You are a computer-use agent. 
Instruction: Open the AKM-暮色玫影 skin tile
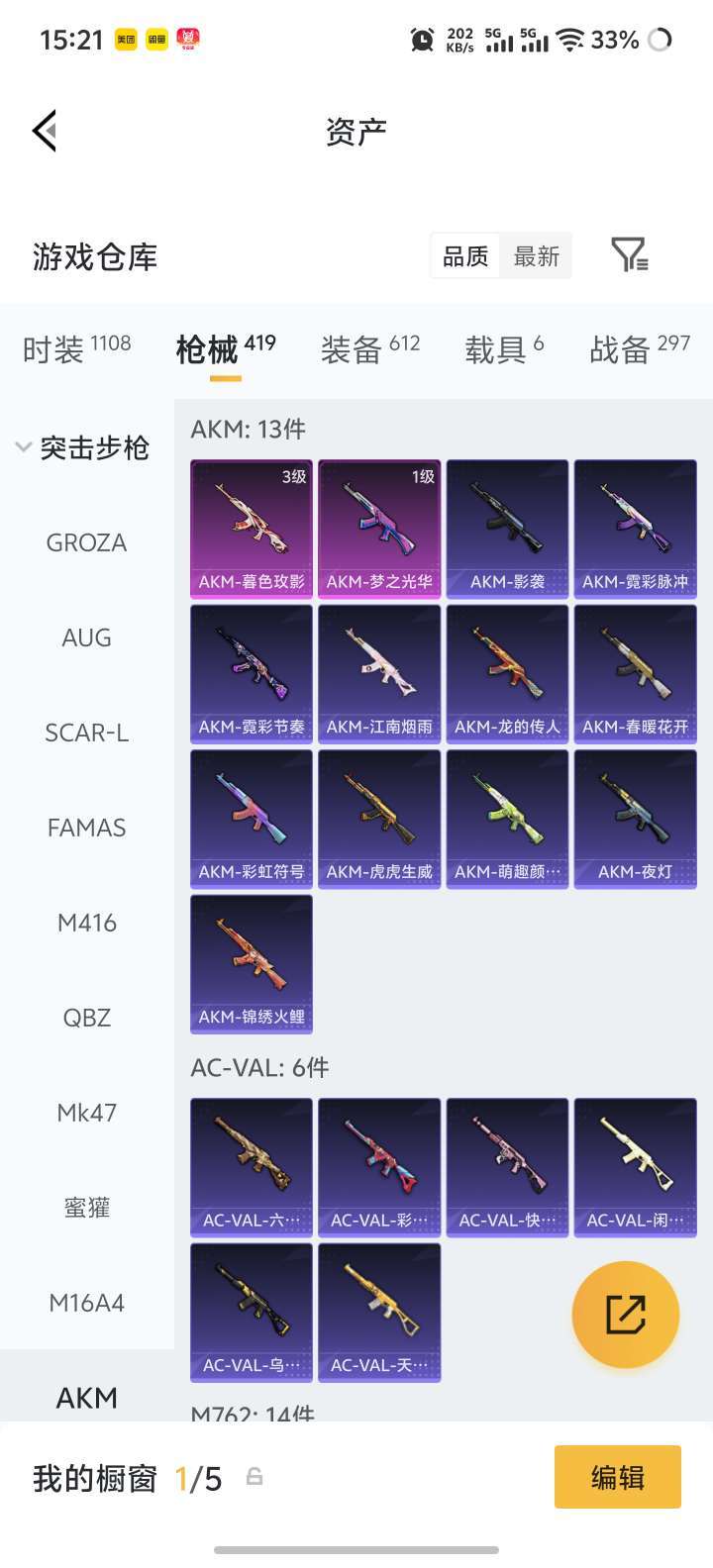[252, 529]
